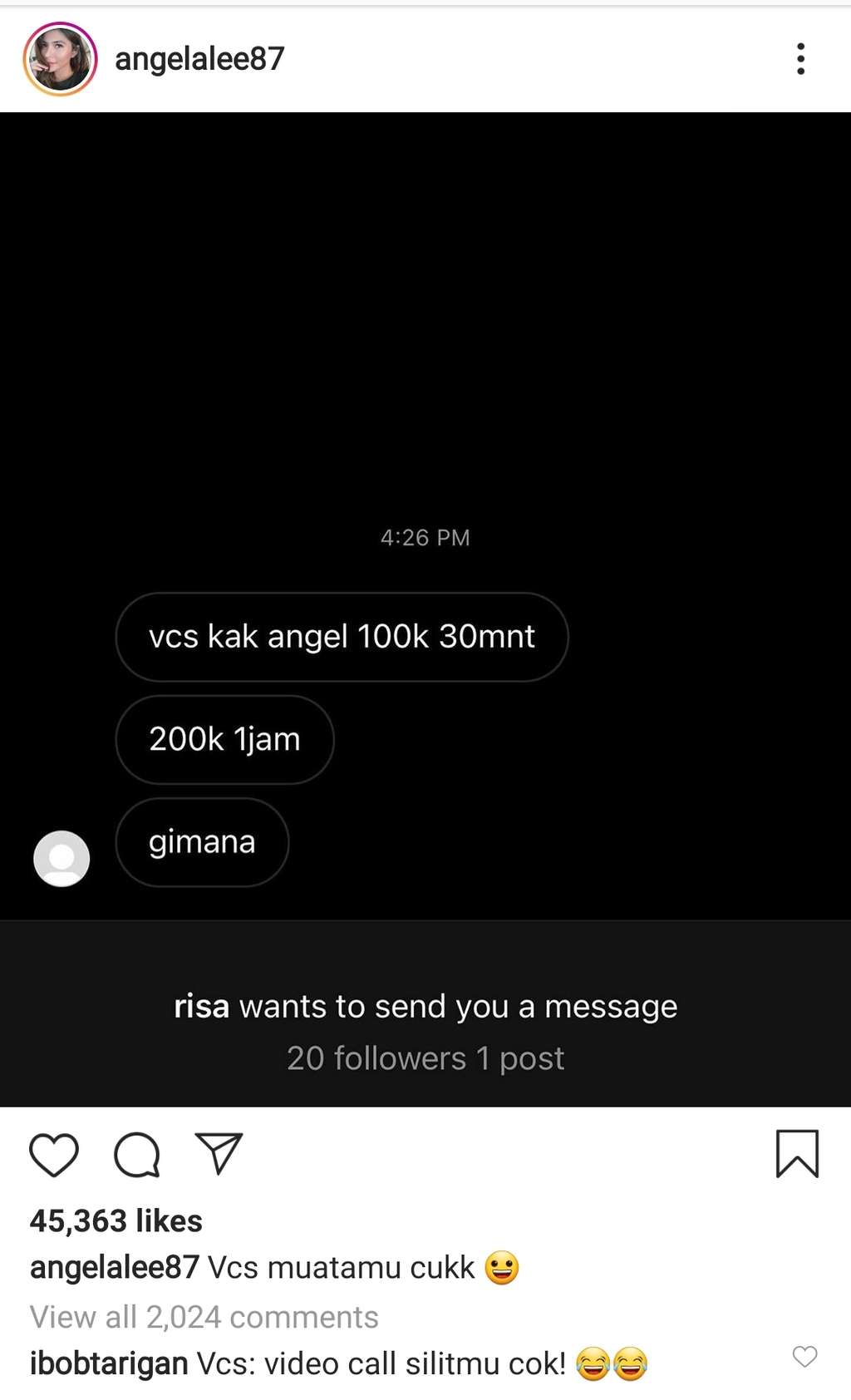Save post with the bookmark icon
Viewport: 851px width, 1400px height.
click(x=797, y=1154)
